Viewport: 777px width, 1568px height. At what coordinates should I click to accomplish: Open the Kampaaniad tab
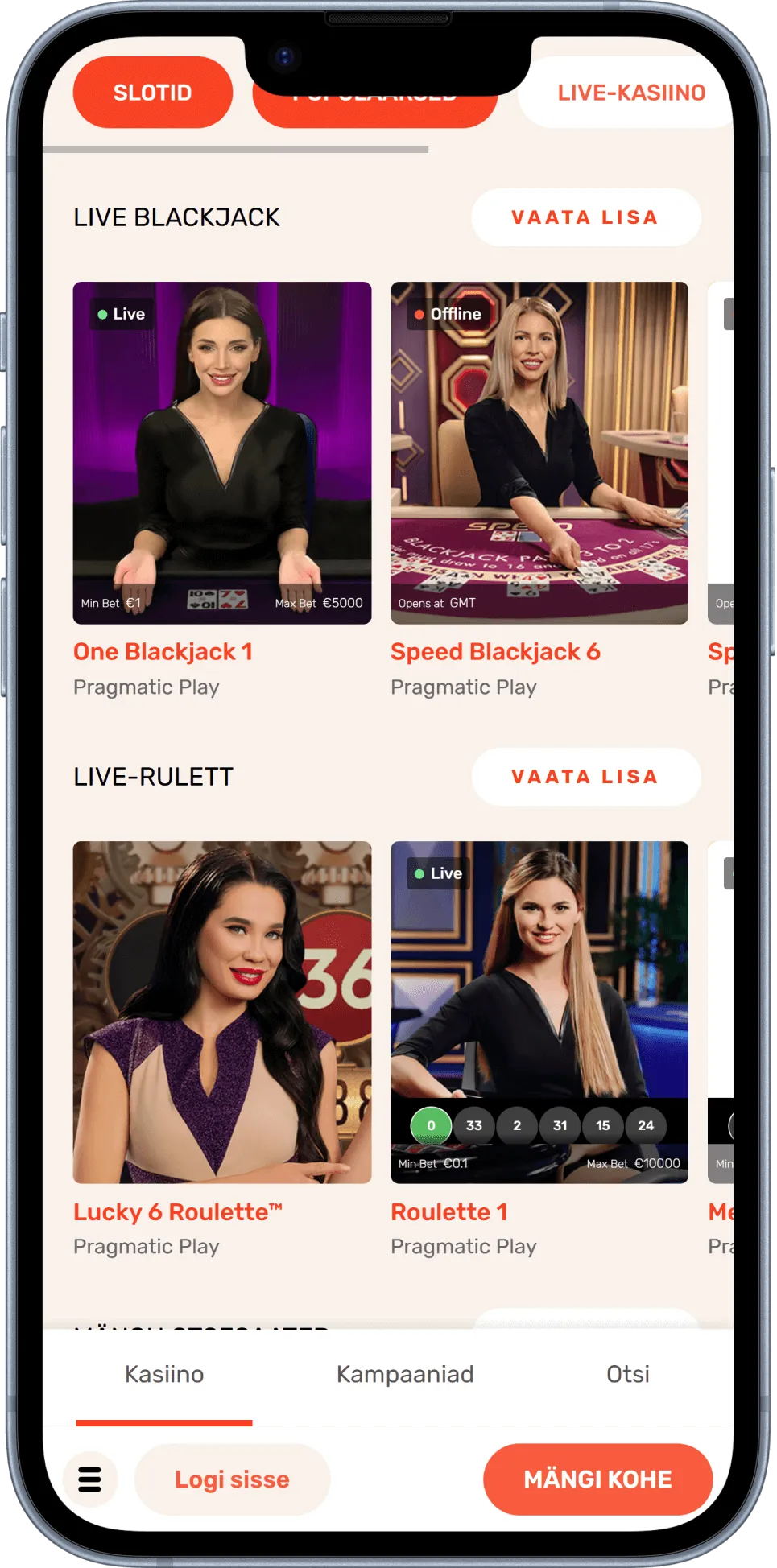click(x=405, y=1374)
